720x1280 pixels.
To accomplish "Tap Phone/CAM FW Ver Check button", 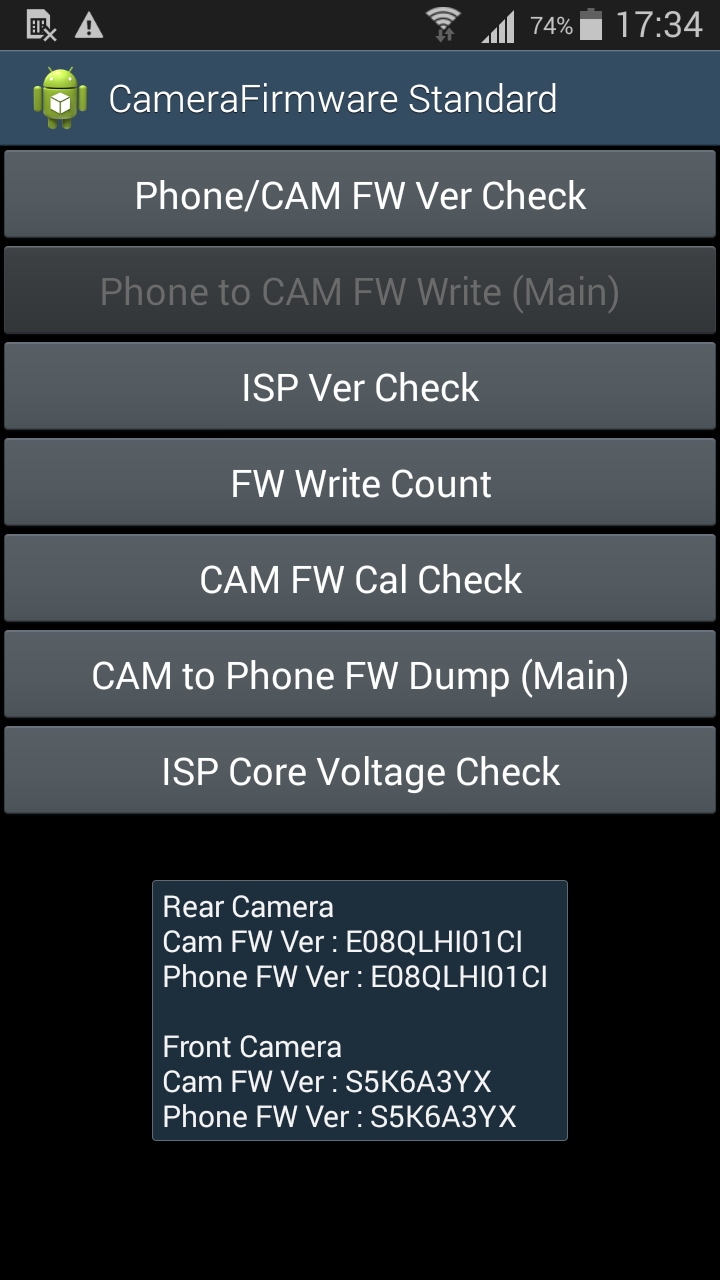I will coord(360,195).
